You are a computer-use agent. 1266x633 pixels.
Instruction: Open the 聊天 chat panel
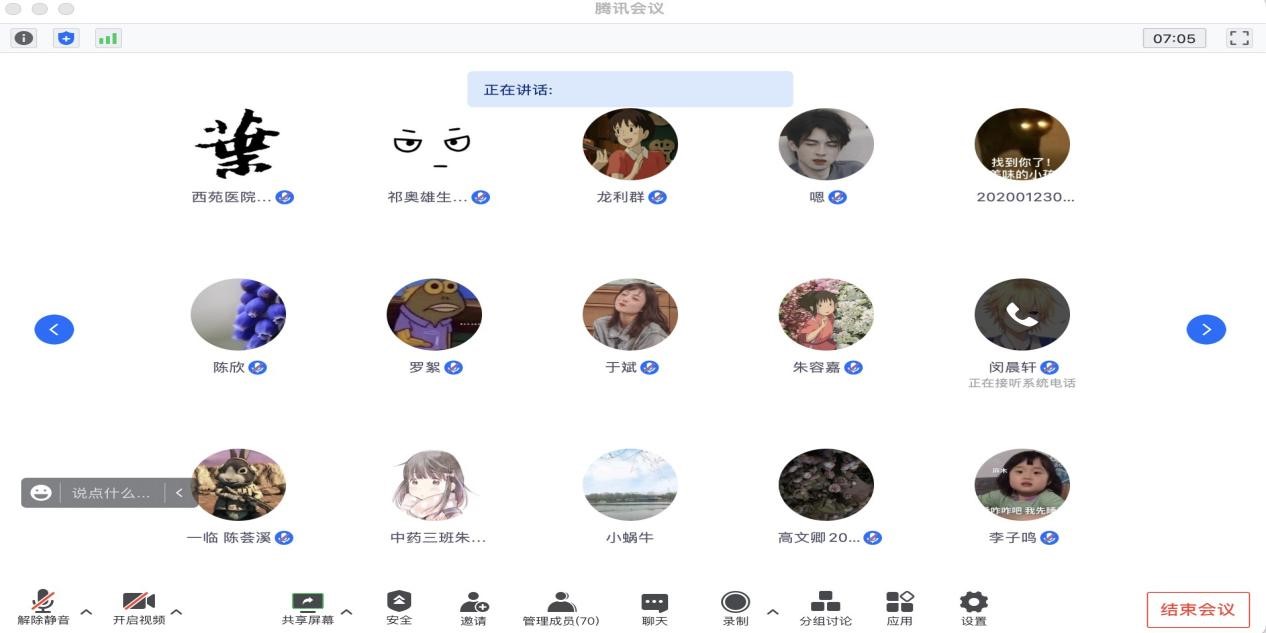click(x=655, y=607)
